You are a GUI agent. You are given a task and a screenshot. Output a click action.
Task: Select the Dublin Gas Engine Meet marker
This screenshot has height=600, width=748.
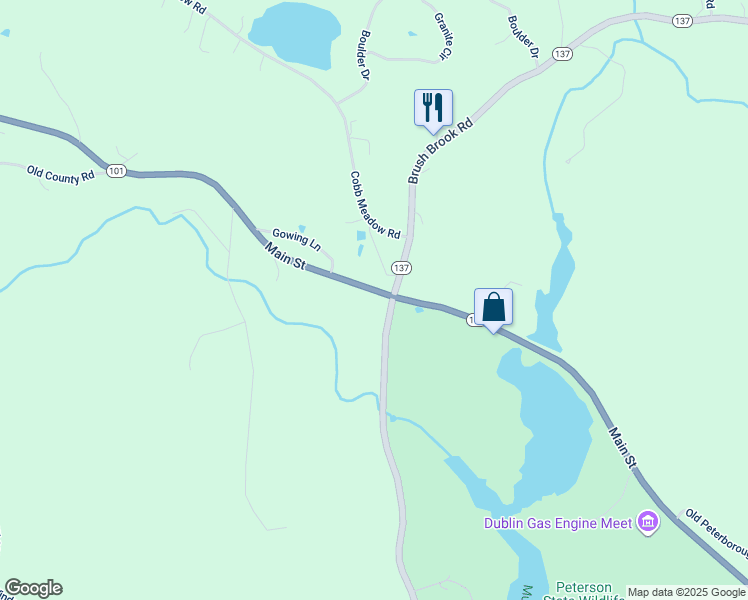tap(647, 522)
